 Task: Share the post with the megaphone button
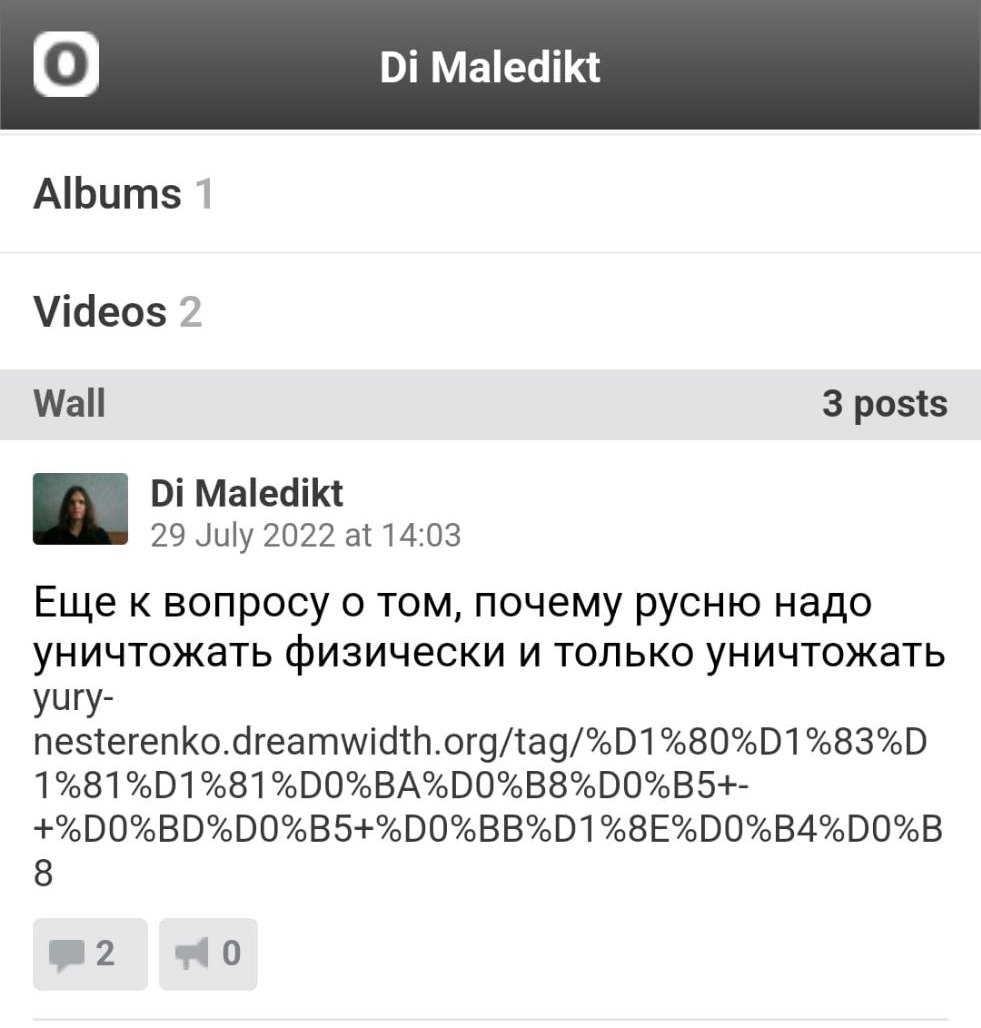[x=208, y=954]
